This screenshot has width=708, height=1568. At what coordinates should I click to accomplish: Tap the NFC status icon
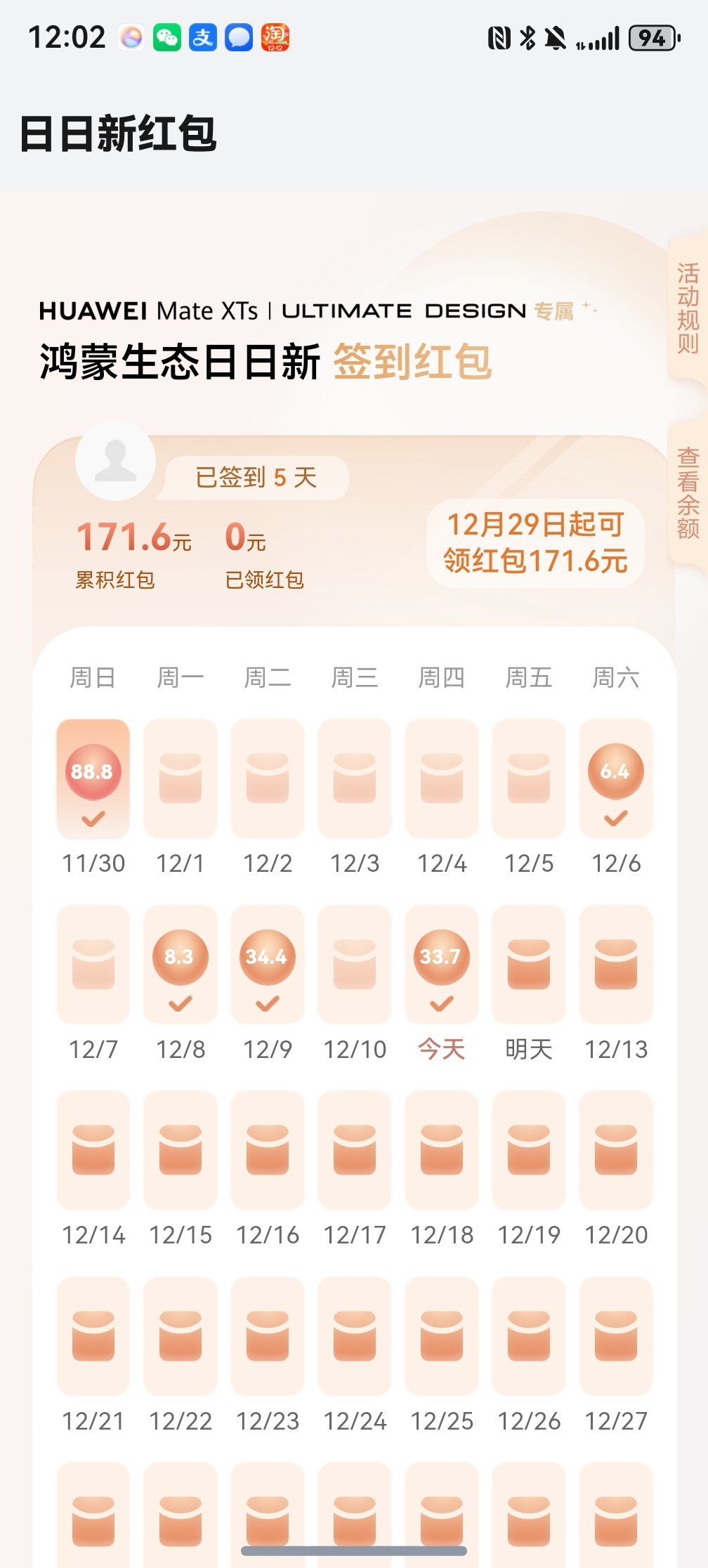click(x=499, y=37)
